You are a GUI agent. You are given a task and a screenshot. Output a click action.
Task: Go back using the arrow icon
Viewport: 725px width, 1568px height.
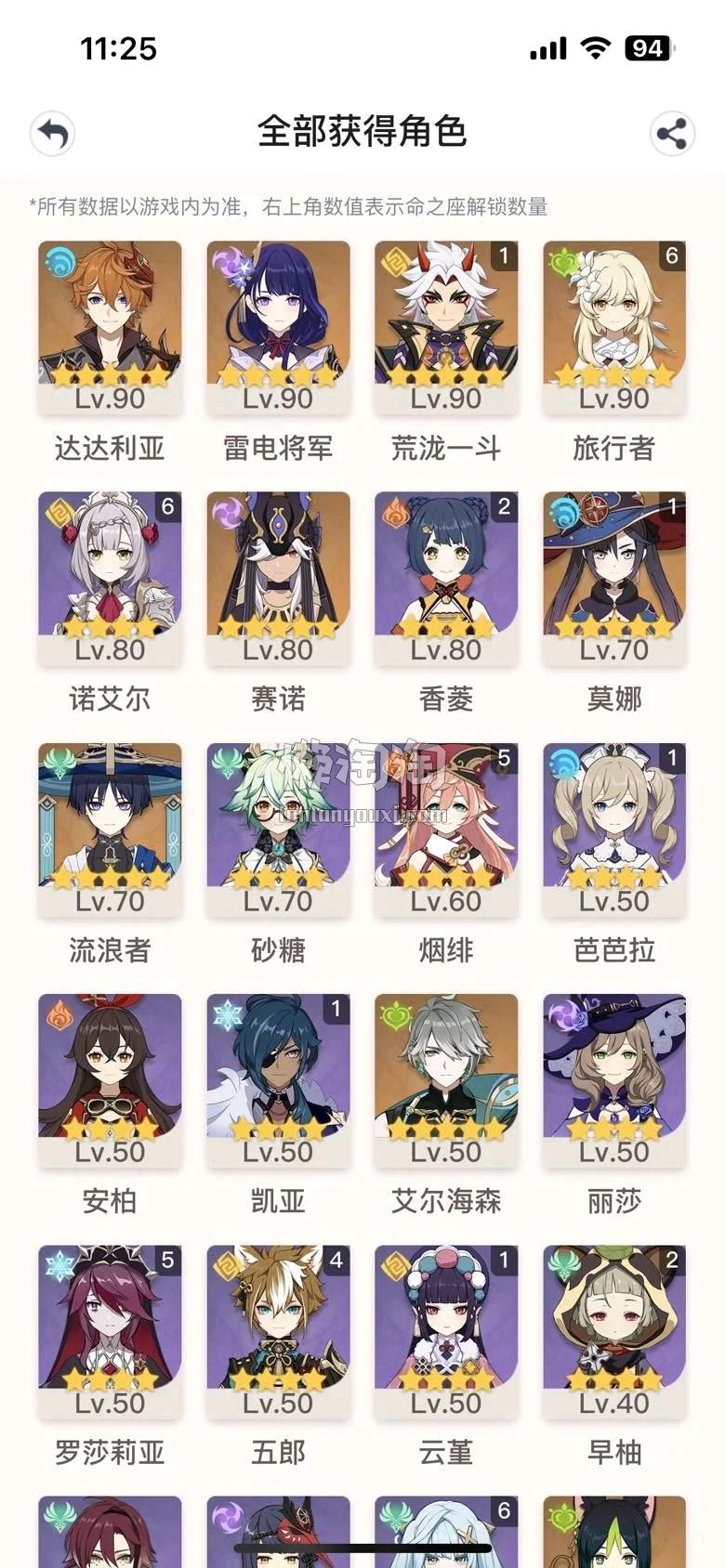click(53, 134)
